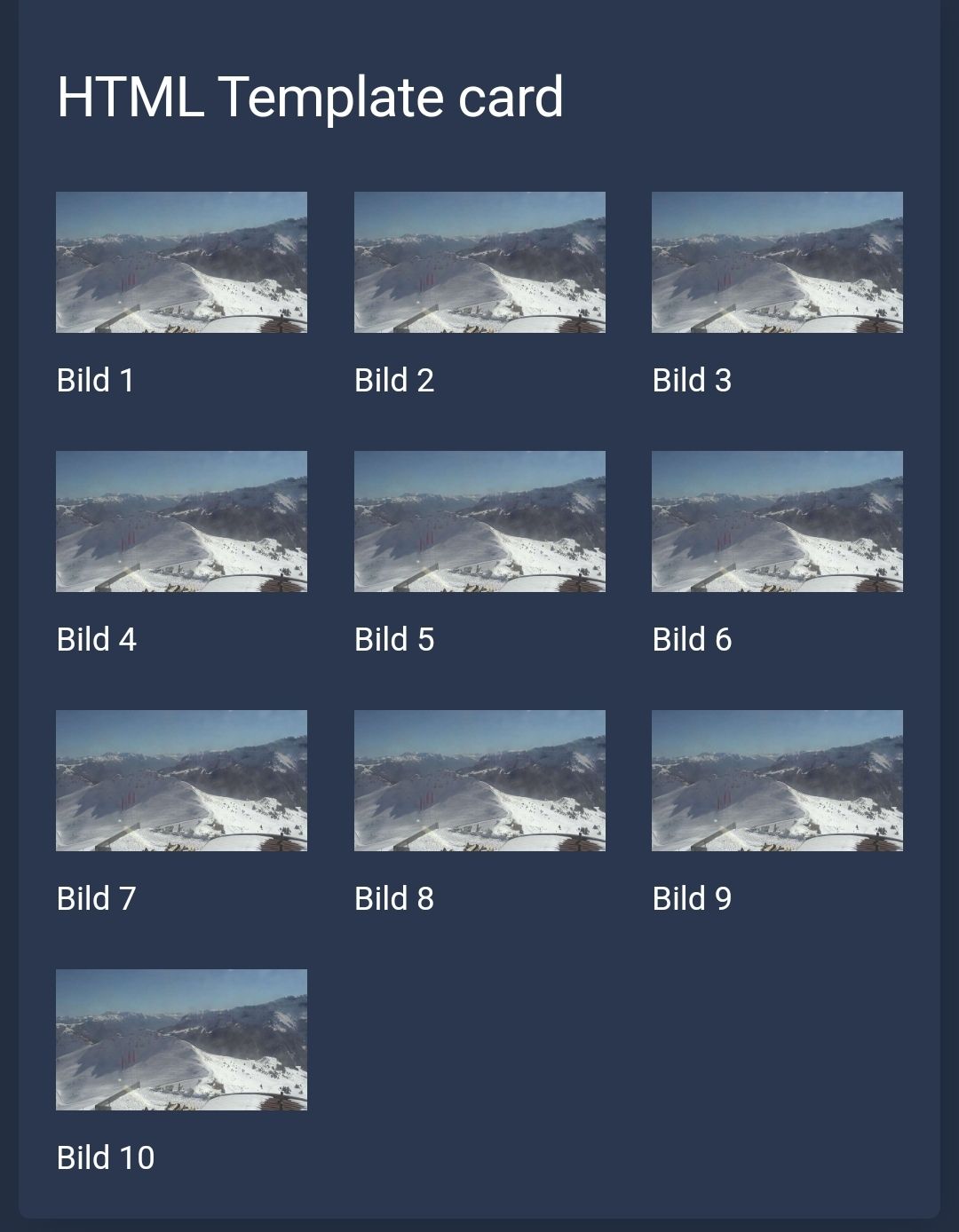Image resolution: width=959 pixels, height=1232 pixels.
Task: Tap the Bild 2 webcam picture
Action: (479, 262)
